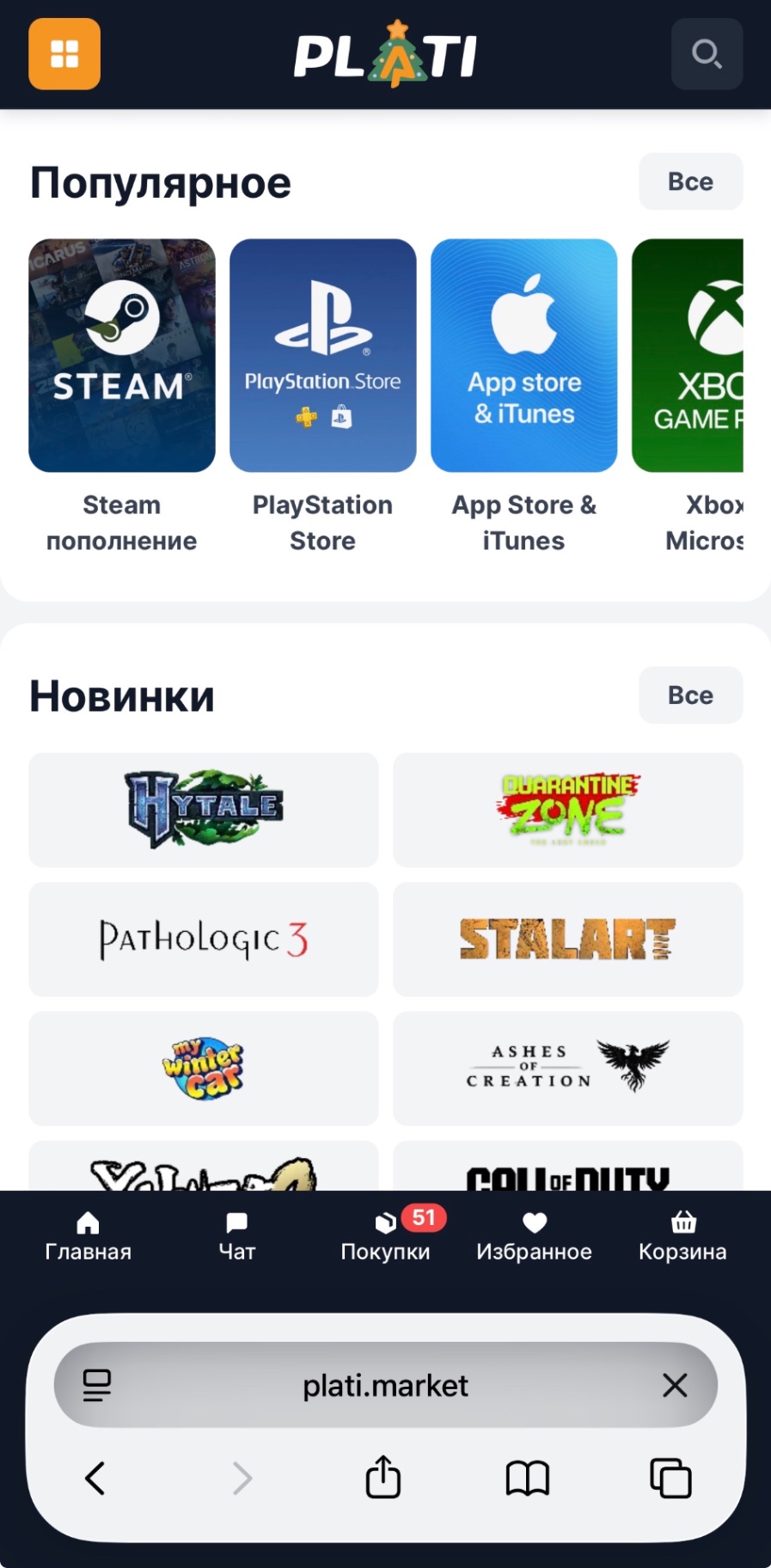The width and height of the screenshot is (771, 1568).
Task: Show all items in Популярное
Action: tap(690, 181)
